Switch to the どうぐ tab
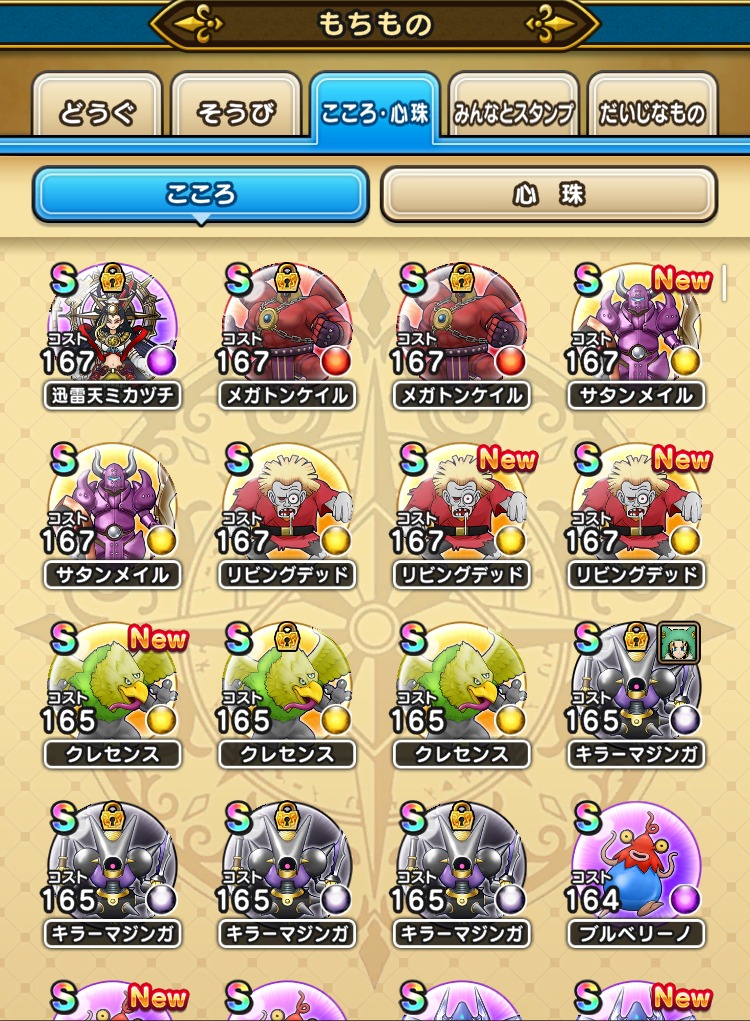The width and height of the screenshot is (750, 1021). point(97,111)
